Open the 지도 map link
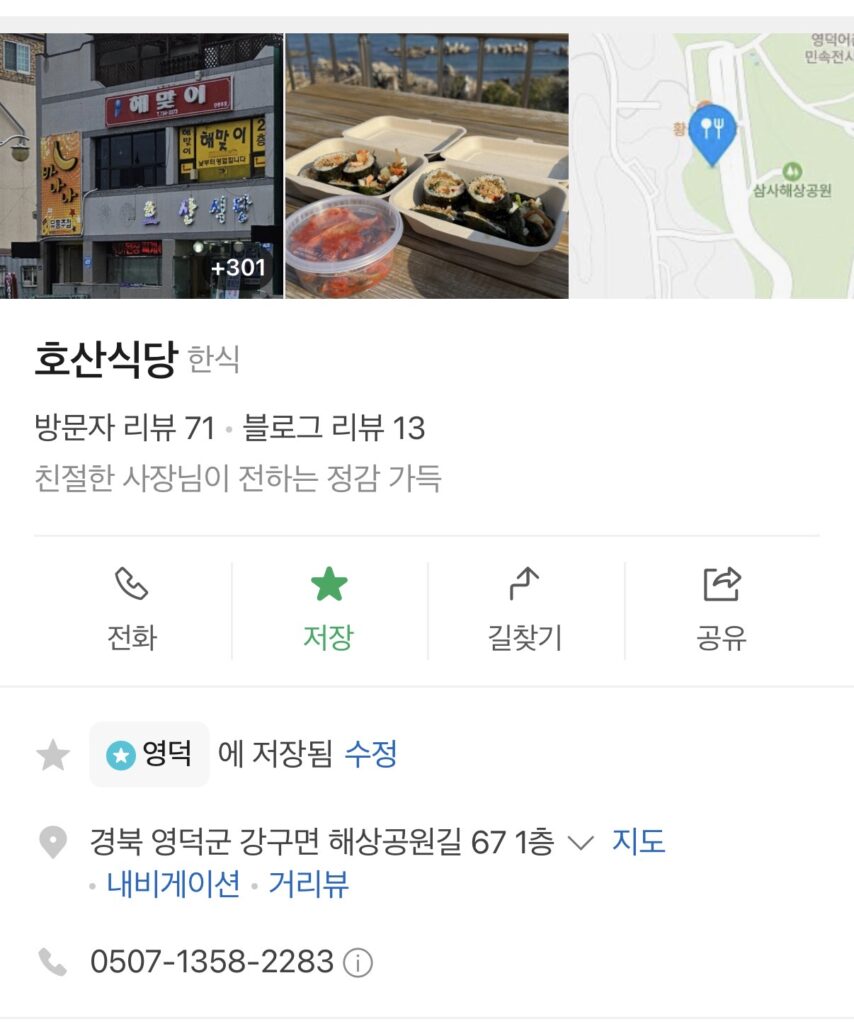 tap(638, 842)
